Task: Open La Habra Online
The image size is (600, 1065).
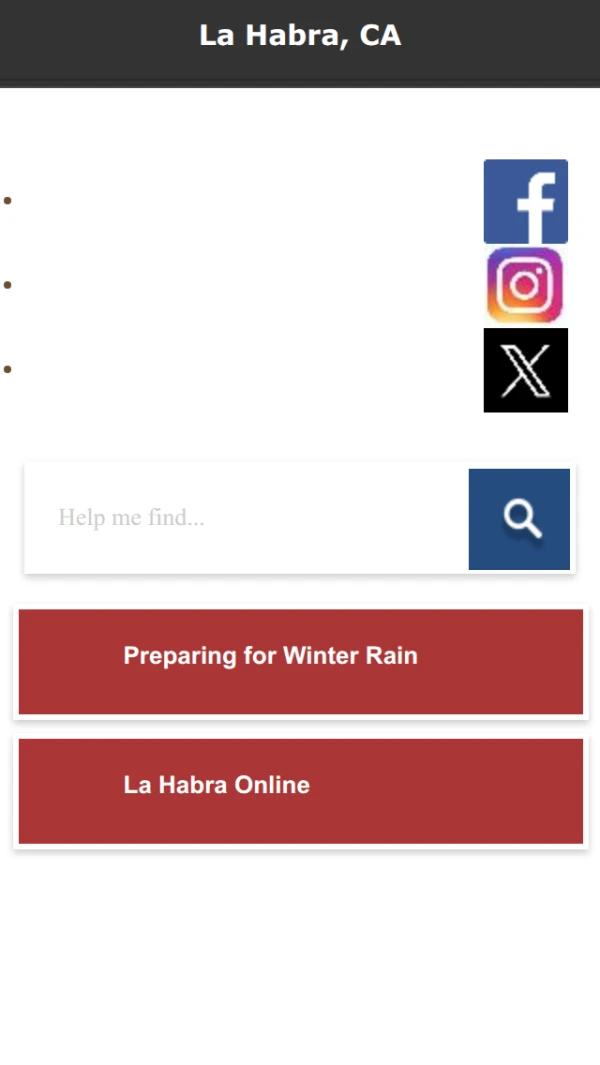Action: [x=300, y=790]
